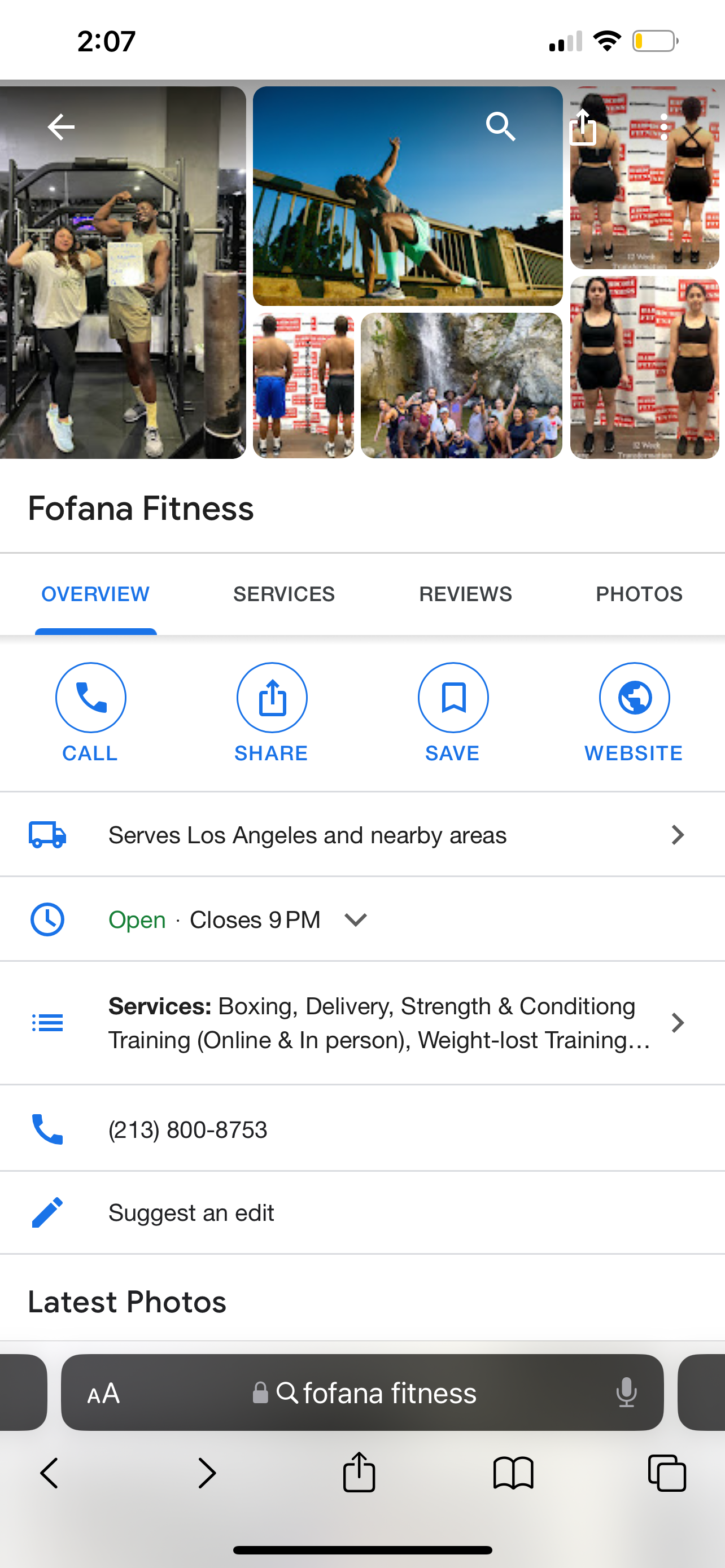Image resolution: width=725 pixels, height=1568 pixels.
Task: Go back using the white arrow
Action: click(x=61, y=126)
